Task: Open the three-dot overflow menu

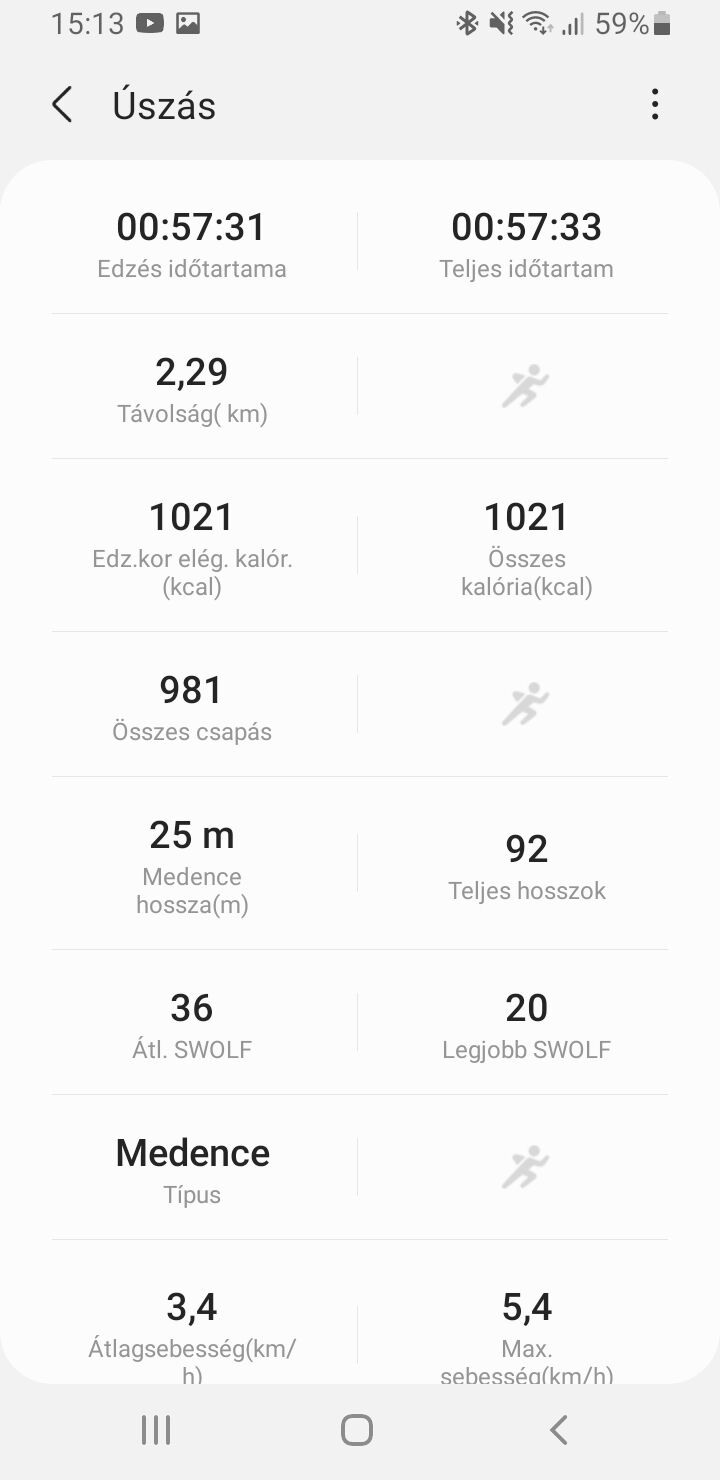Action: point(655,105)
